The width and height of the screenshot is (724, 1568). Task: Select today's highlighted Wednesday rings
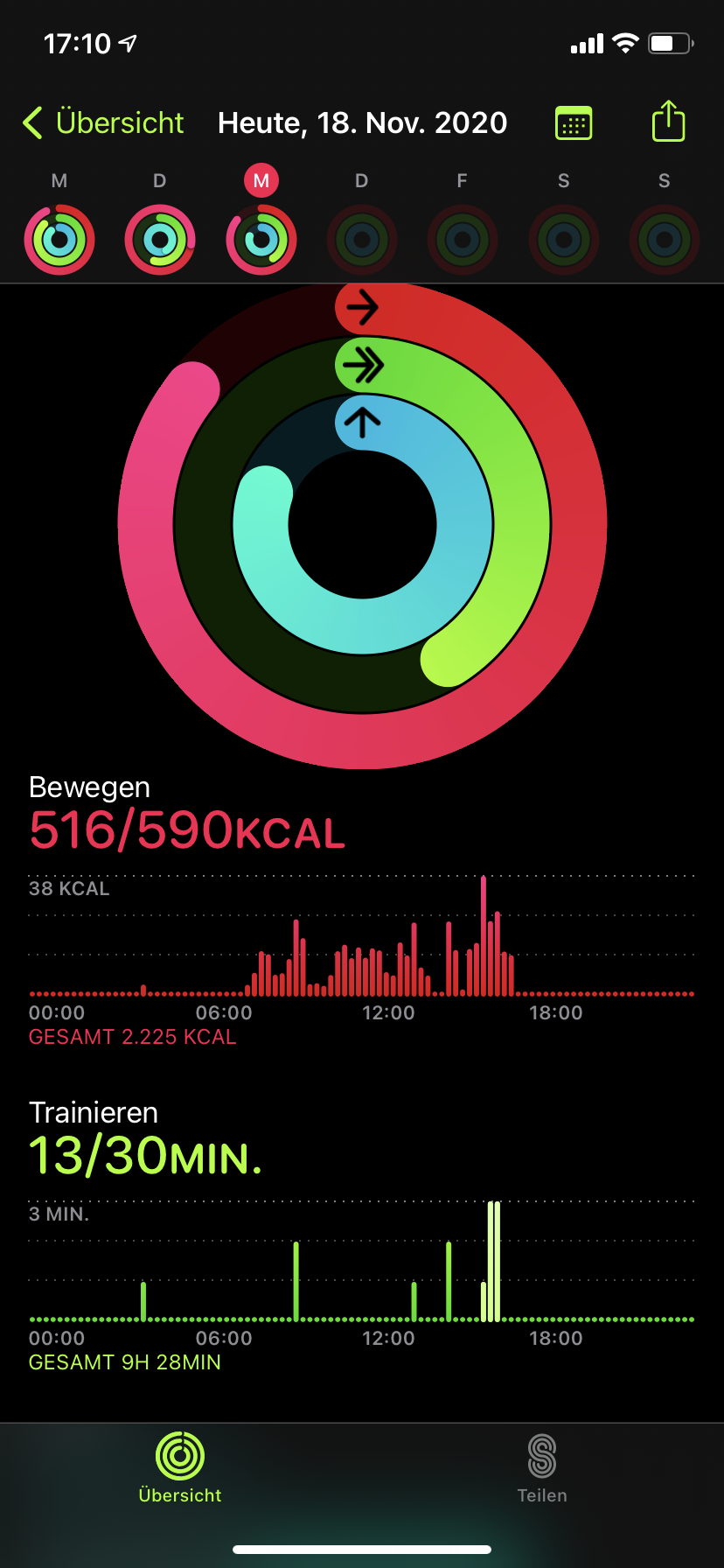tap(261, 239)
